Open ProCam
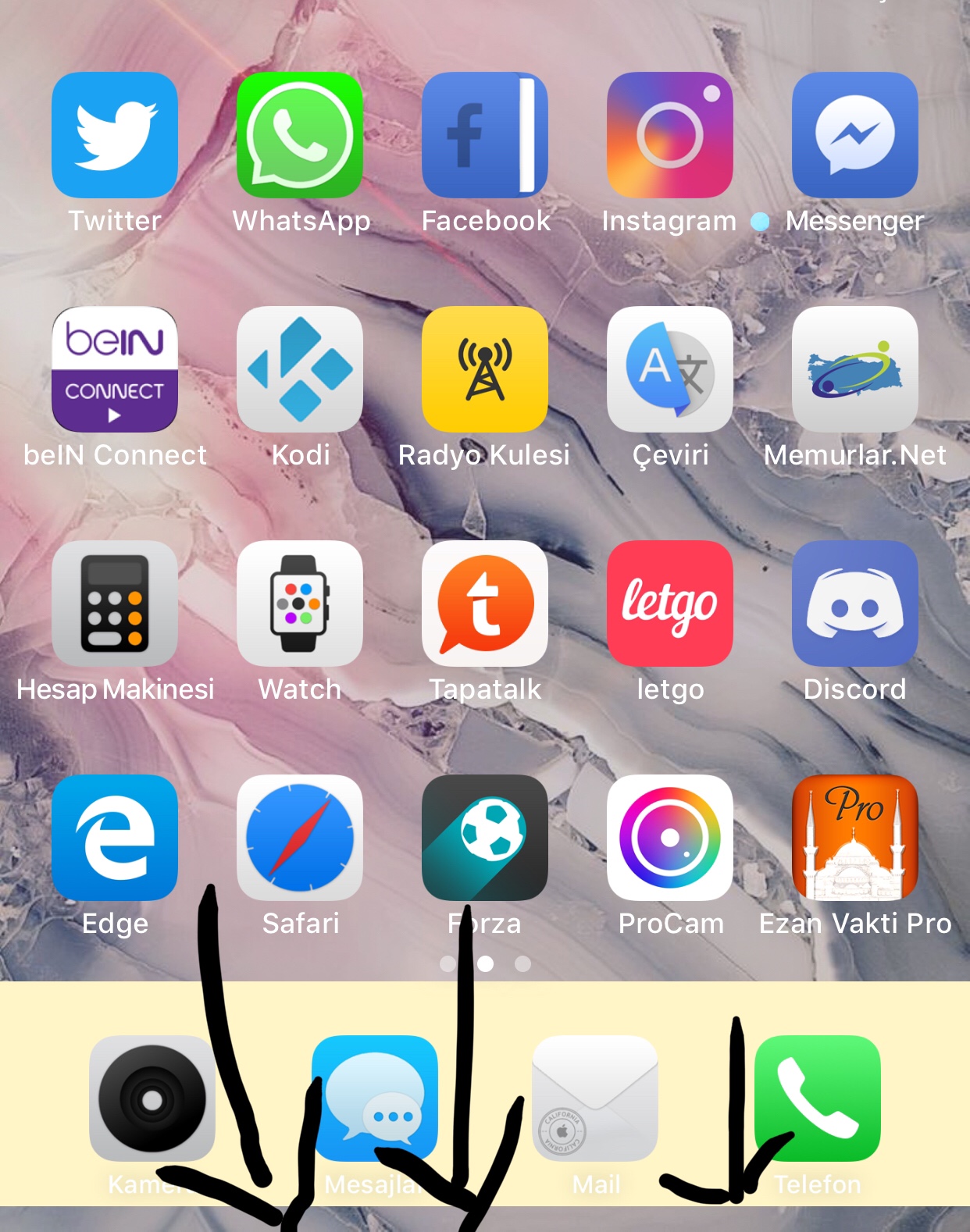Screen dimensions: 970x1232 pyautogui.click(x=670, y=838)
